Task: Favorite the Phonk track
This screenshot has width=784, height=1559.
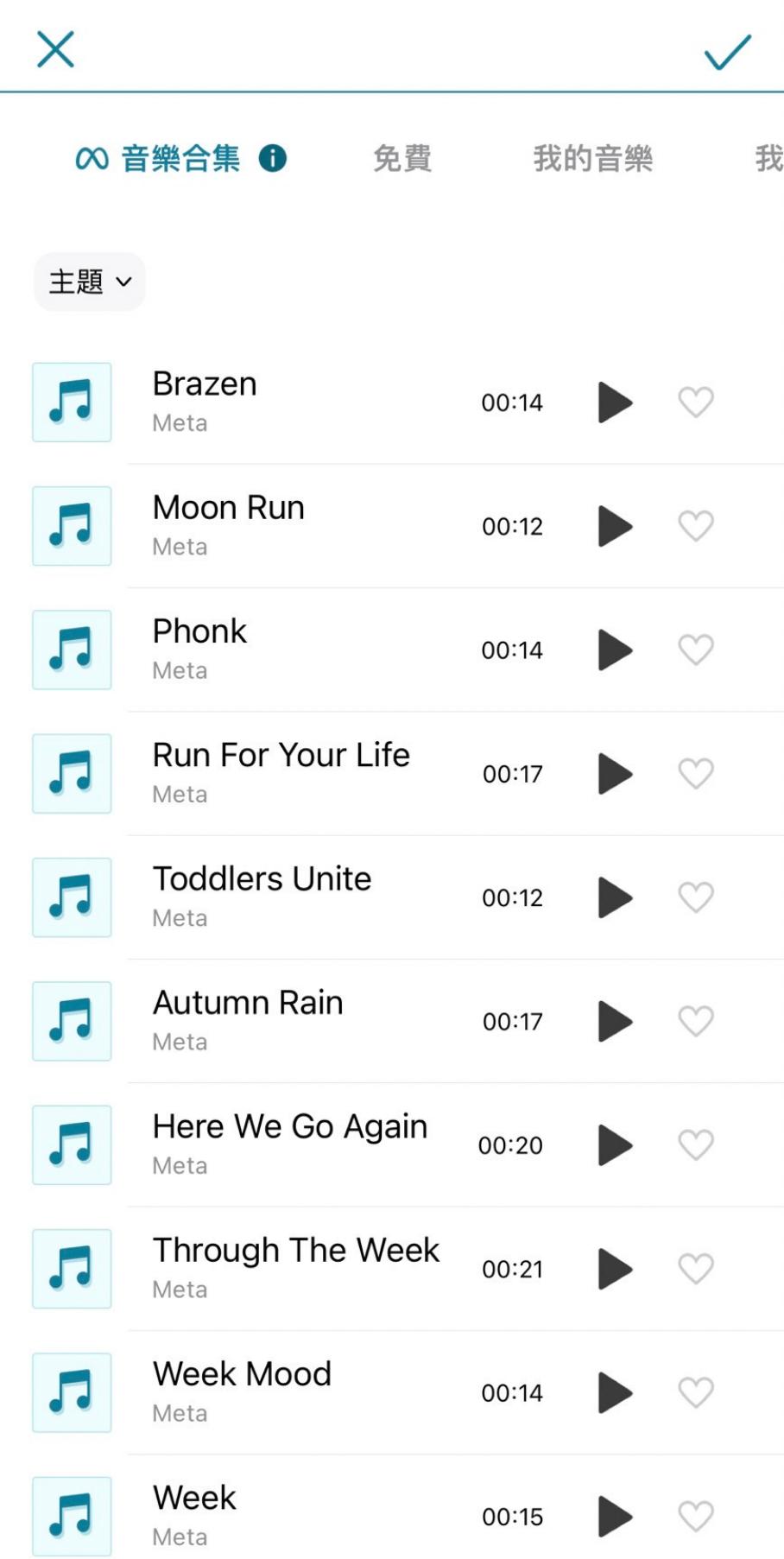Action: pyautogui.click(x=695, y=649)
